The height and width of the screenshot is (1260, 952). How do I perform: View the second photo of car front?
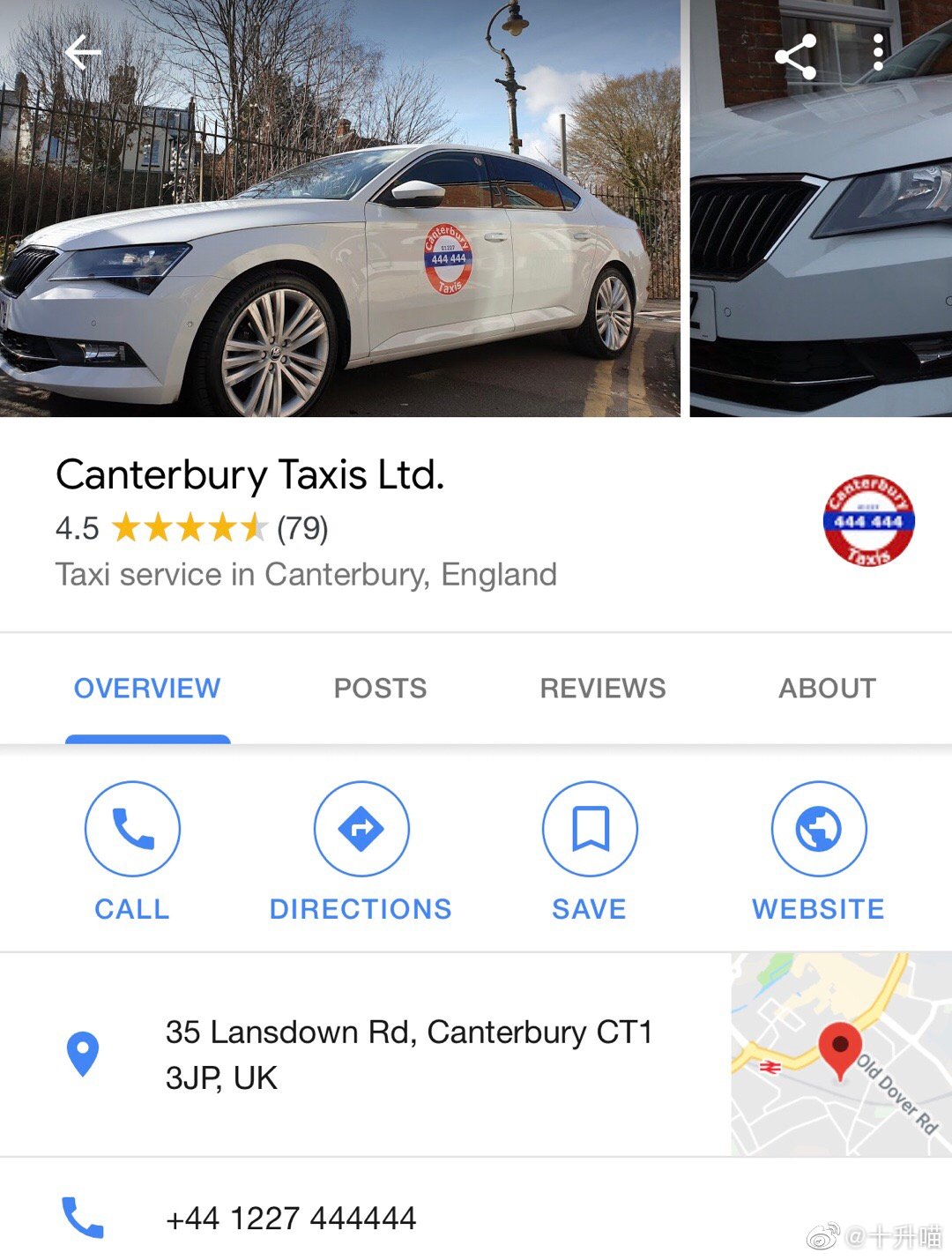(x=820, y=247)
